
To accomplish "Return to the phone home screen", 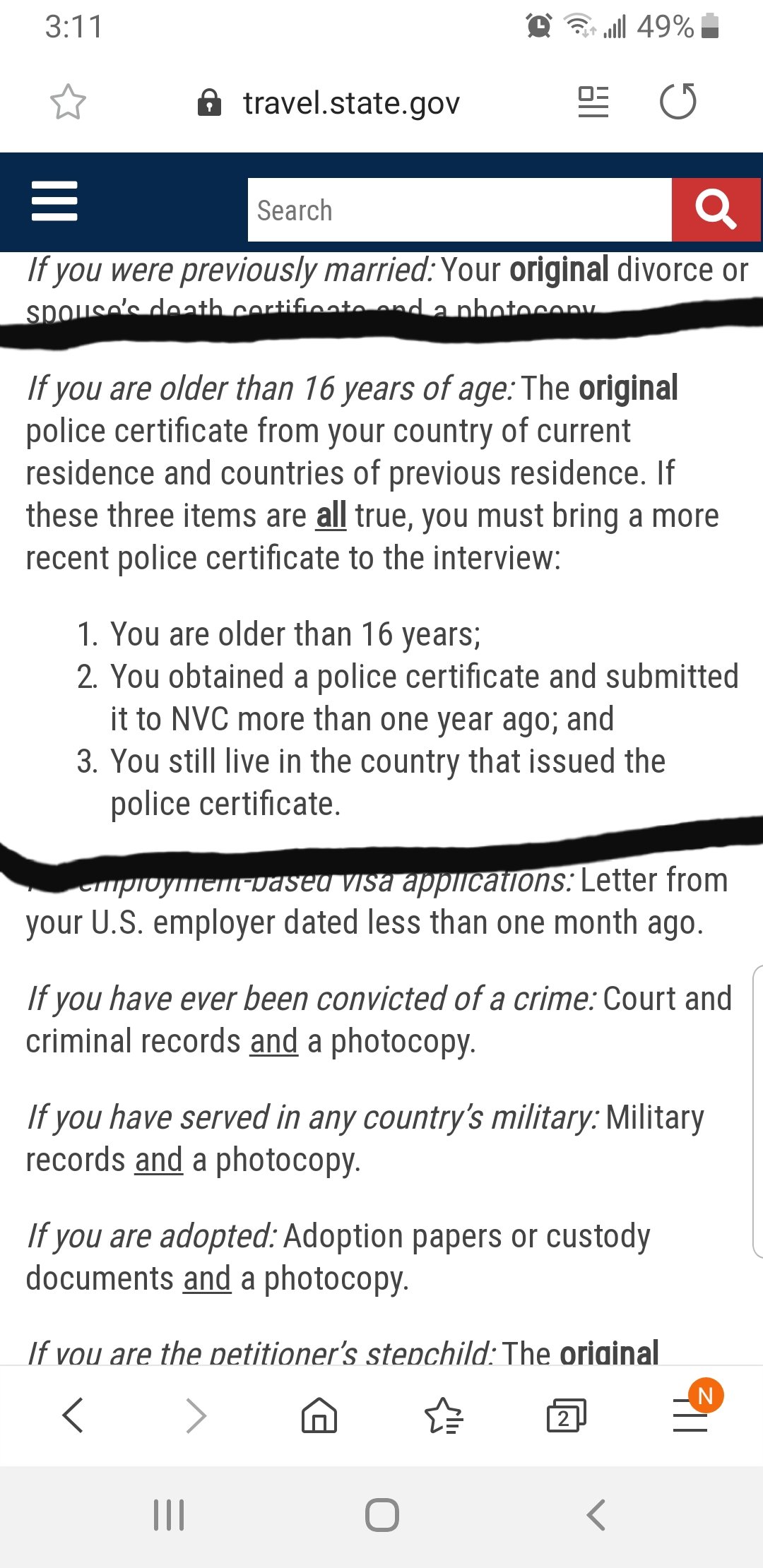I will pos(381,1515).
